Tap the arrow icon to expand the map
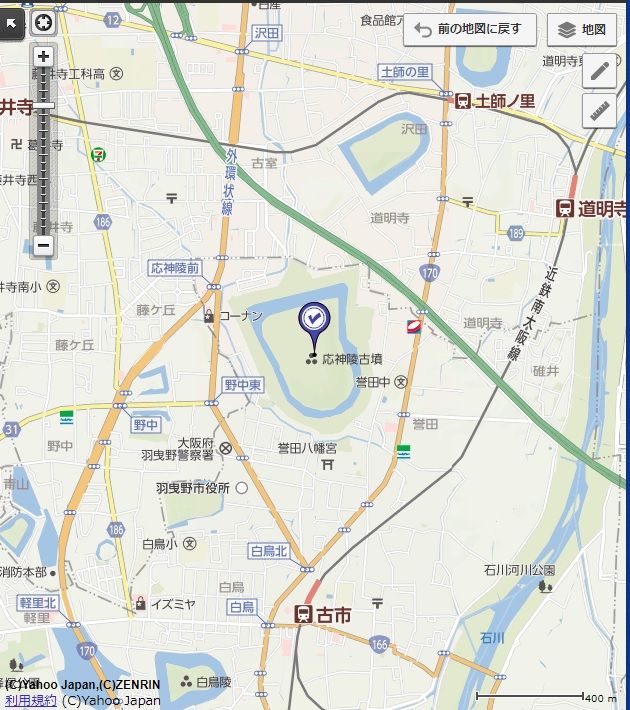Image resolution: width=630 pixels, height=710 pixels. pyautogui.click(x=10, y=22)
